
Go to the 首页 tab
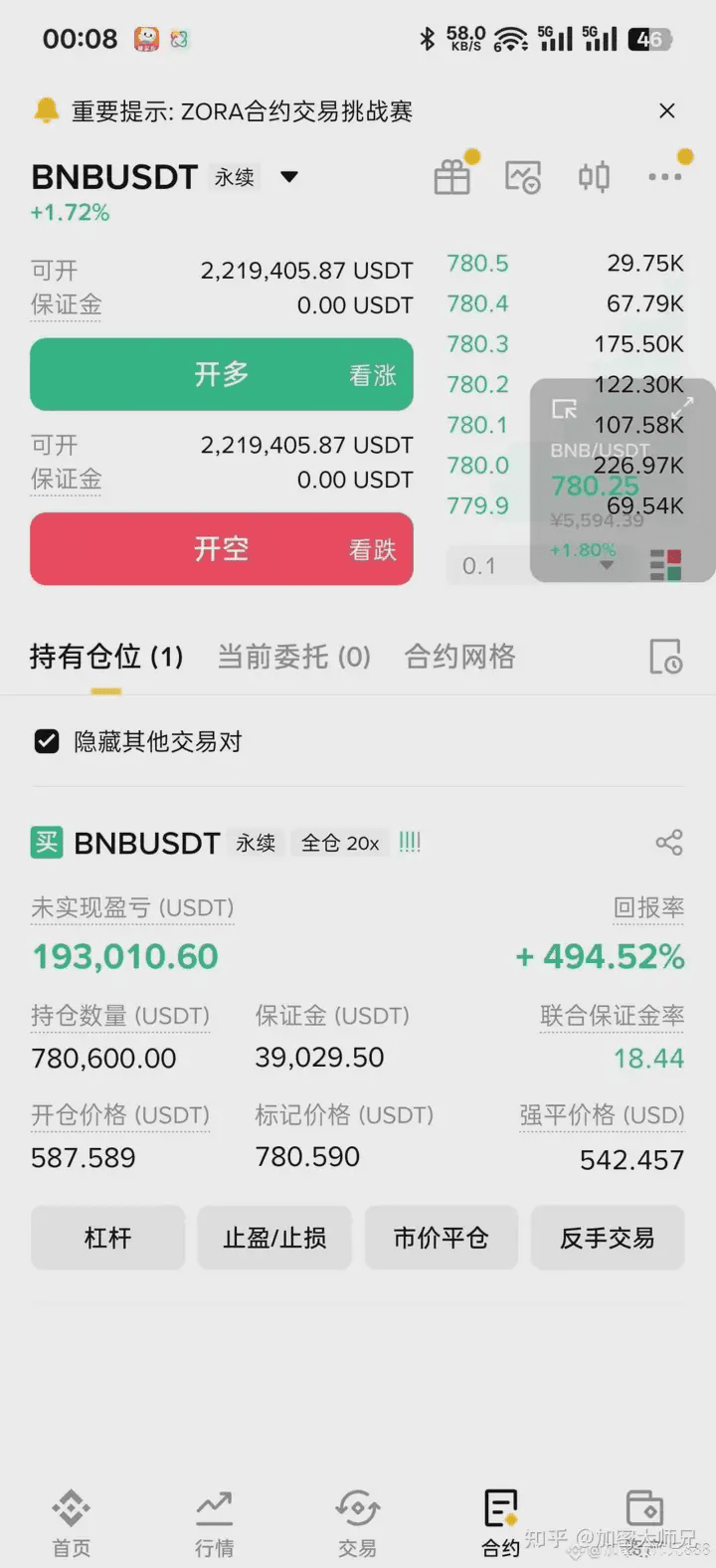click(x=72, y=1522)
